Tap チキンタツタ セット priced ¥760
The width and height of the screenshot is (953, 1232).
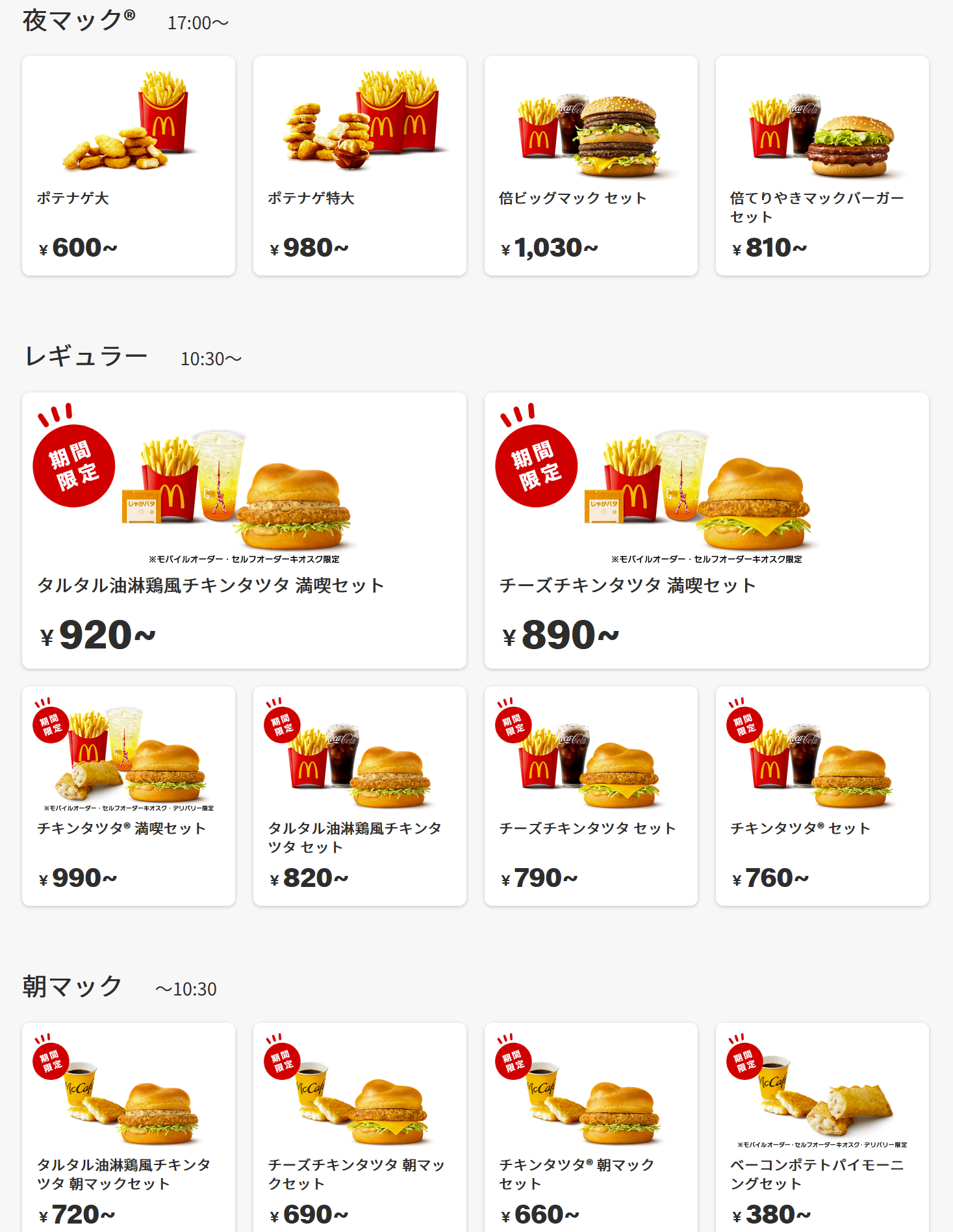(x=822, y=796)
